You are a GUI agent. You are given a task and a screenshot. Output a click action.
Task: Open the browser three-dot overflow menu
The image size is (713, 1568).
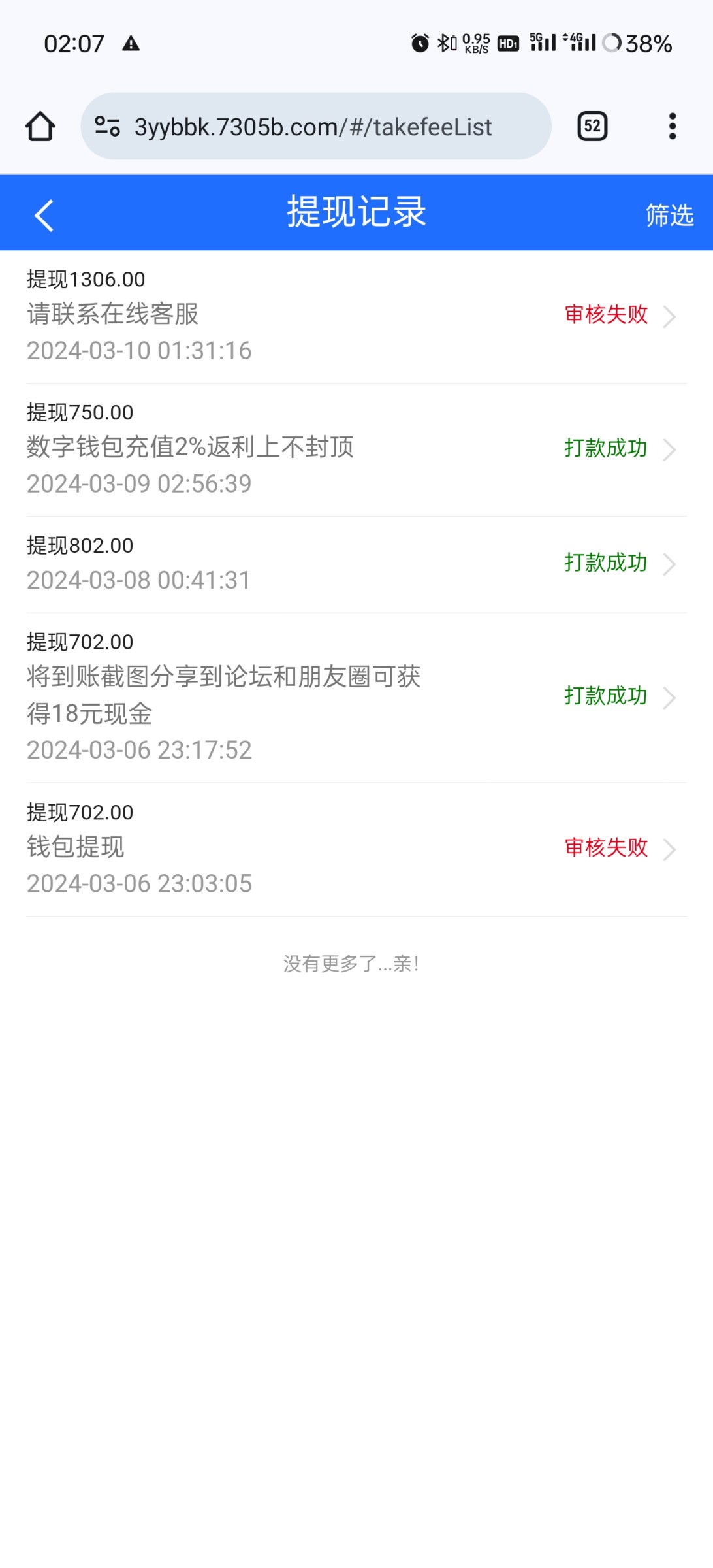point(672,126)
